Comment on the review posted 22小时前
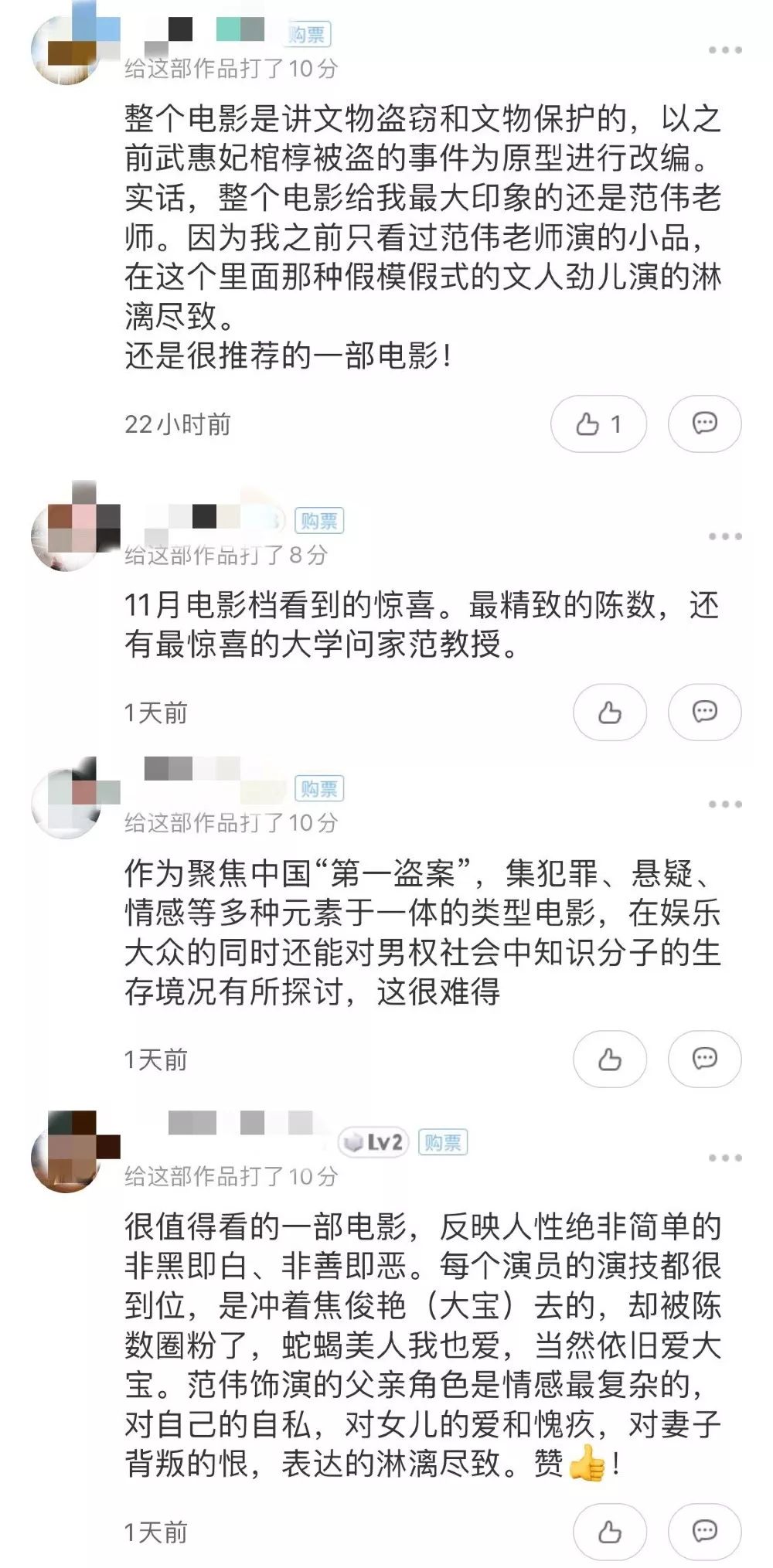This screenshot has width=773, height=1568. [x=704, y=423]
